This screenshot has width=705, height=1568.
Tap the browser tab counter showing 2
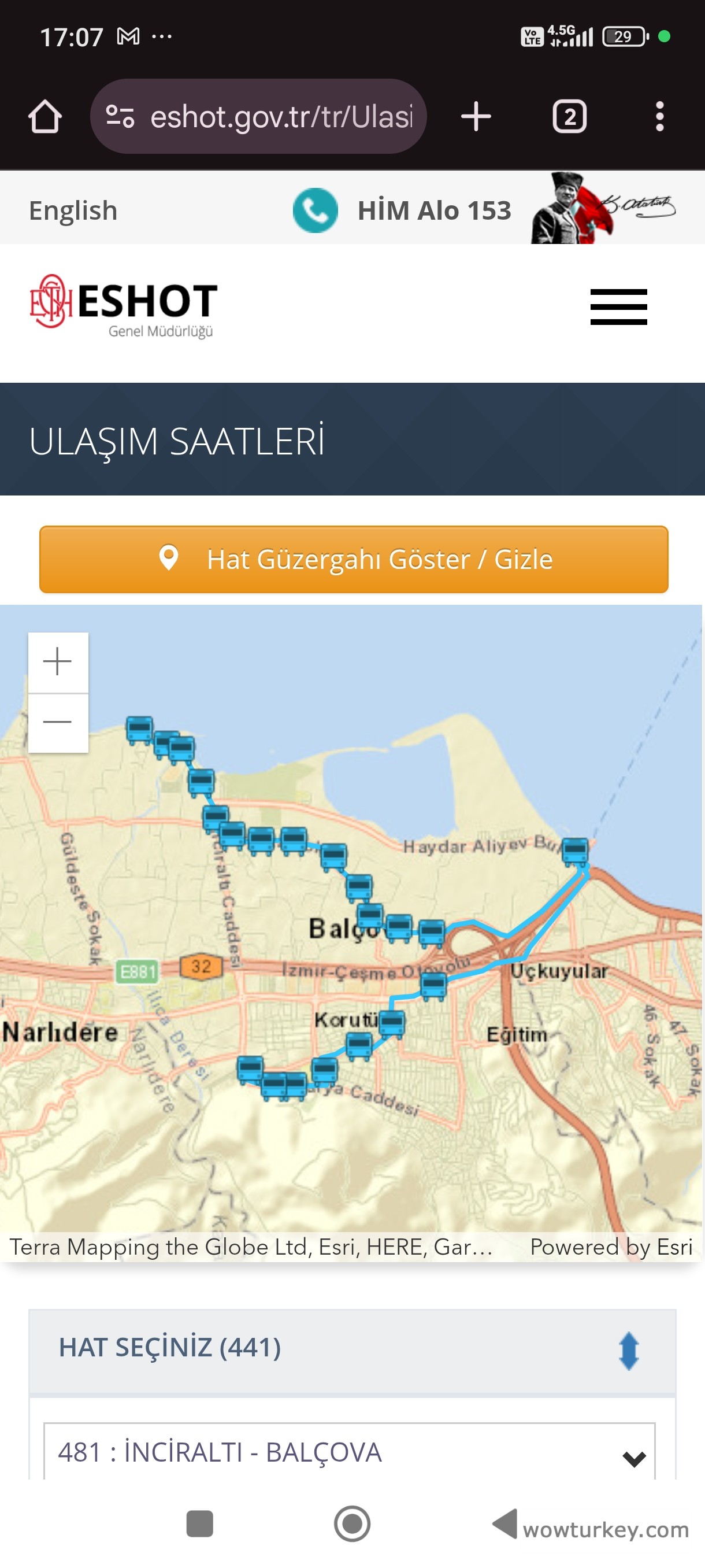tap(570, 116)
